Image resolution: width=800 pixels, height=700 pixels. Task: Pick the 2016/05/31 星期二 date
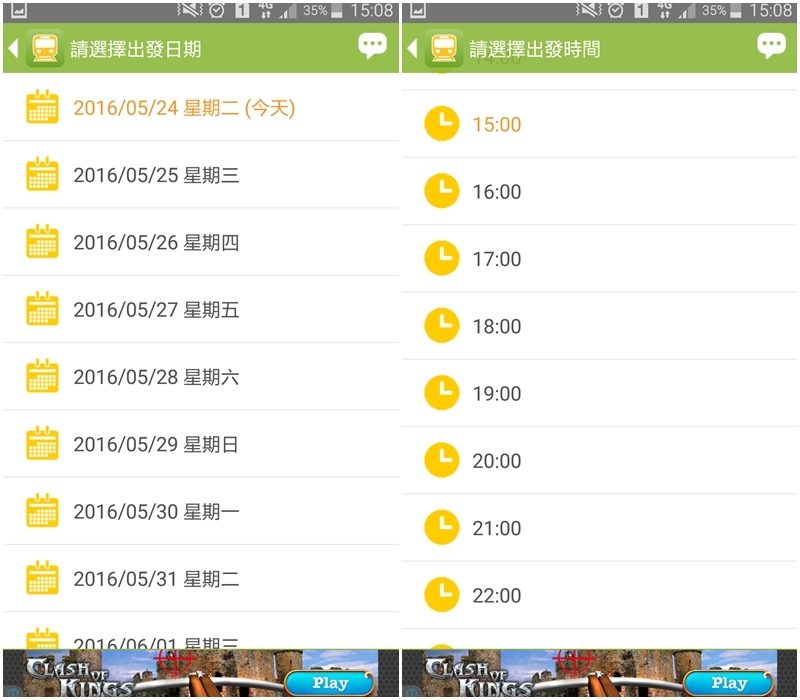[x=156, y=579]
